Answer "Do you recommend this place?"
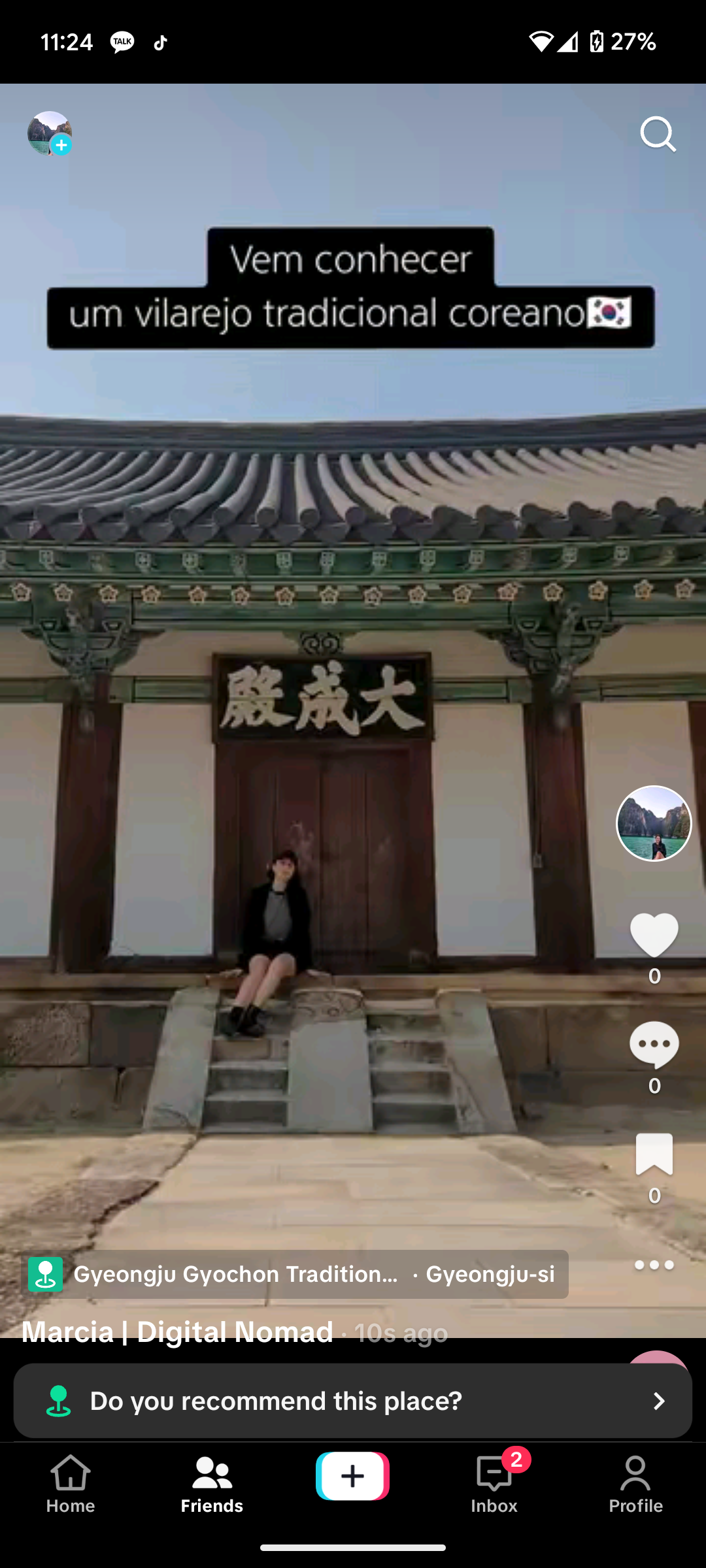 [353, 1401]
